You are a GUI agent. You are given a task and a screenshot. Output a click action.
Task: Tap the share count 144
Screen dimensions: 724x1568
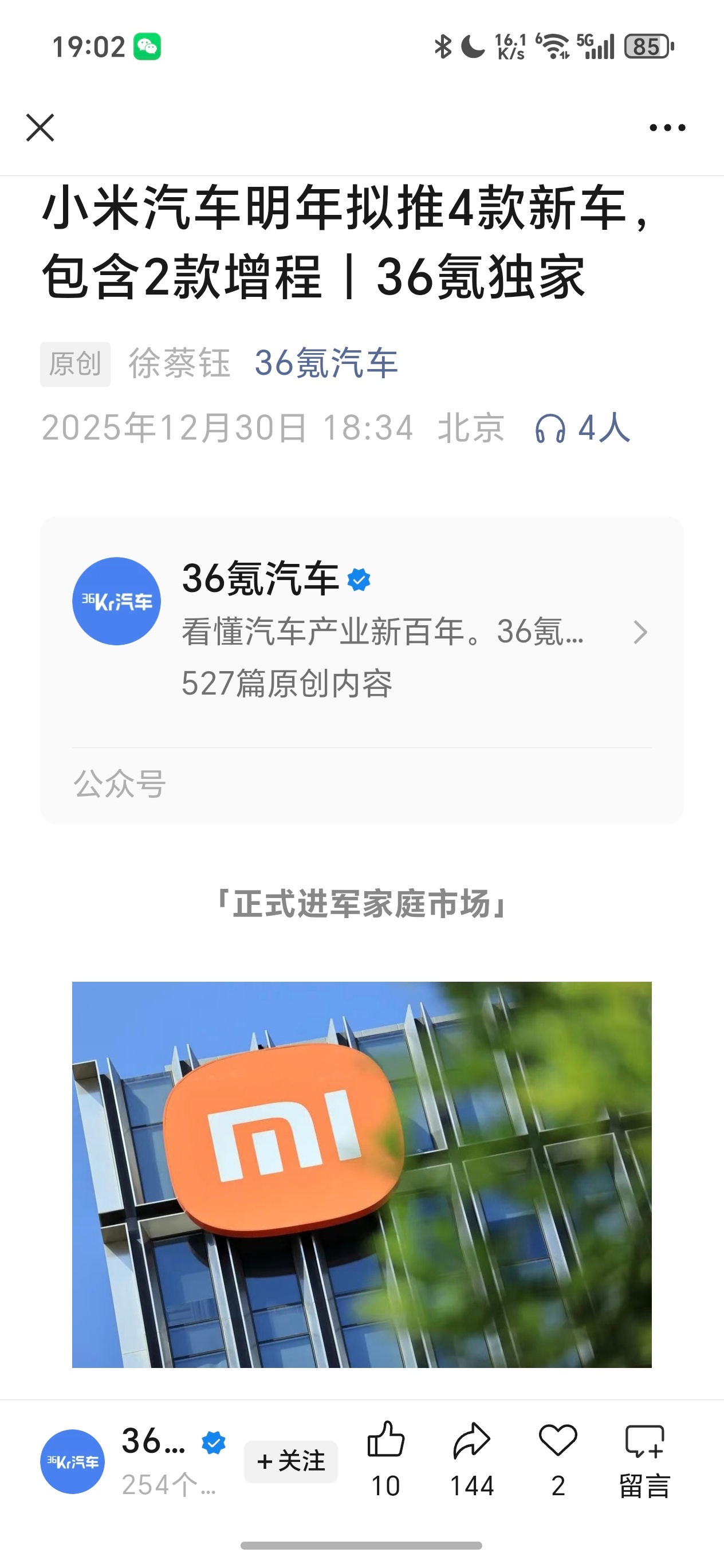click(x=473, y=1487)
